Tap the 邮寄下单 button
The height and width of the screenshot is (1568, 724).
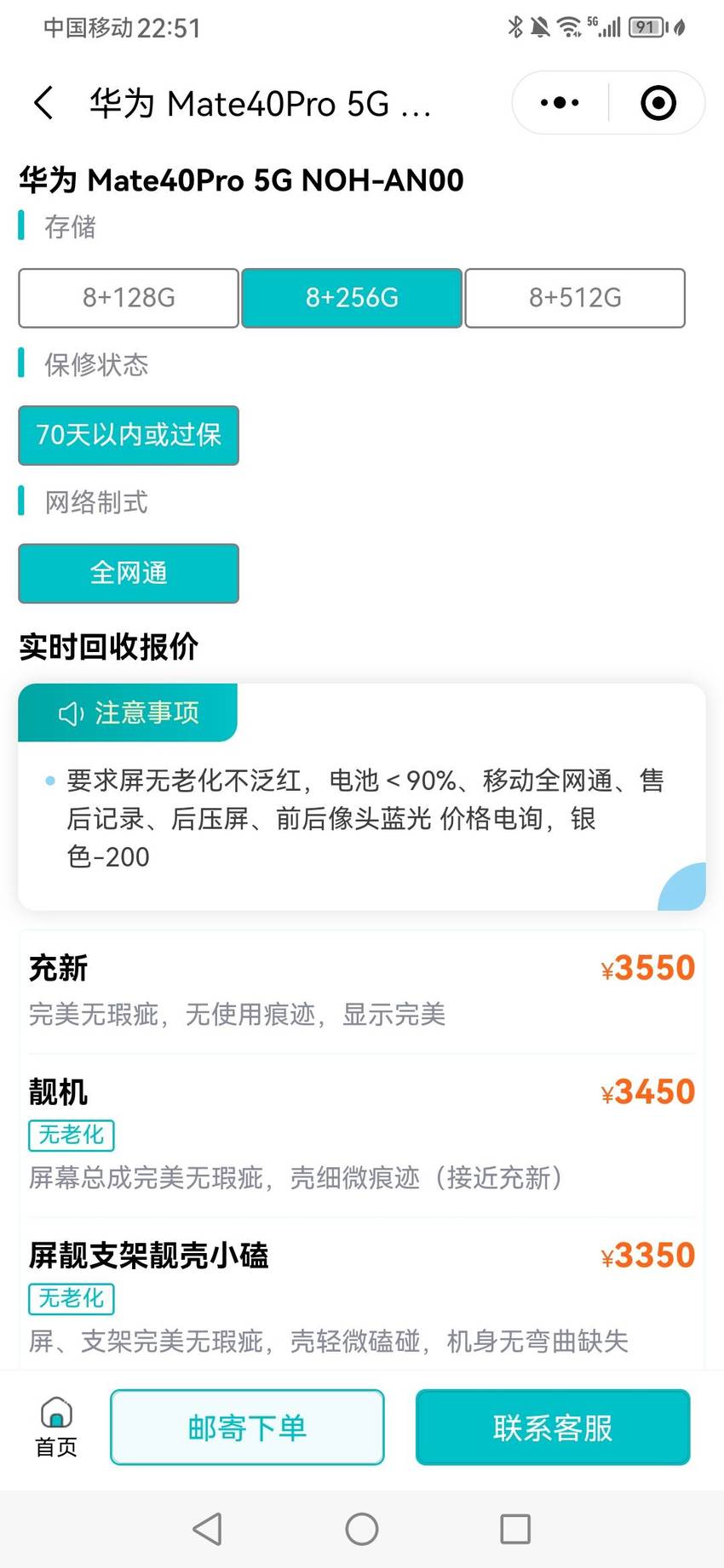click(247, 1428)
